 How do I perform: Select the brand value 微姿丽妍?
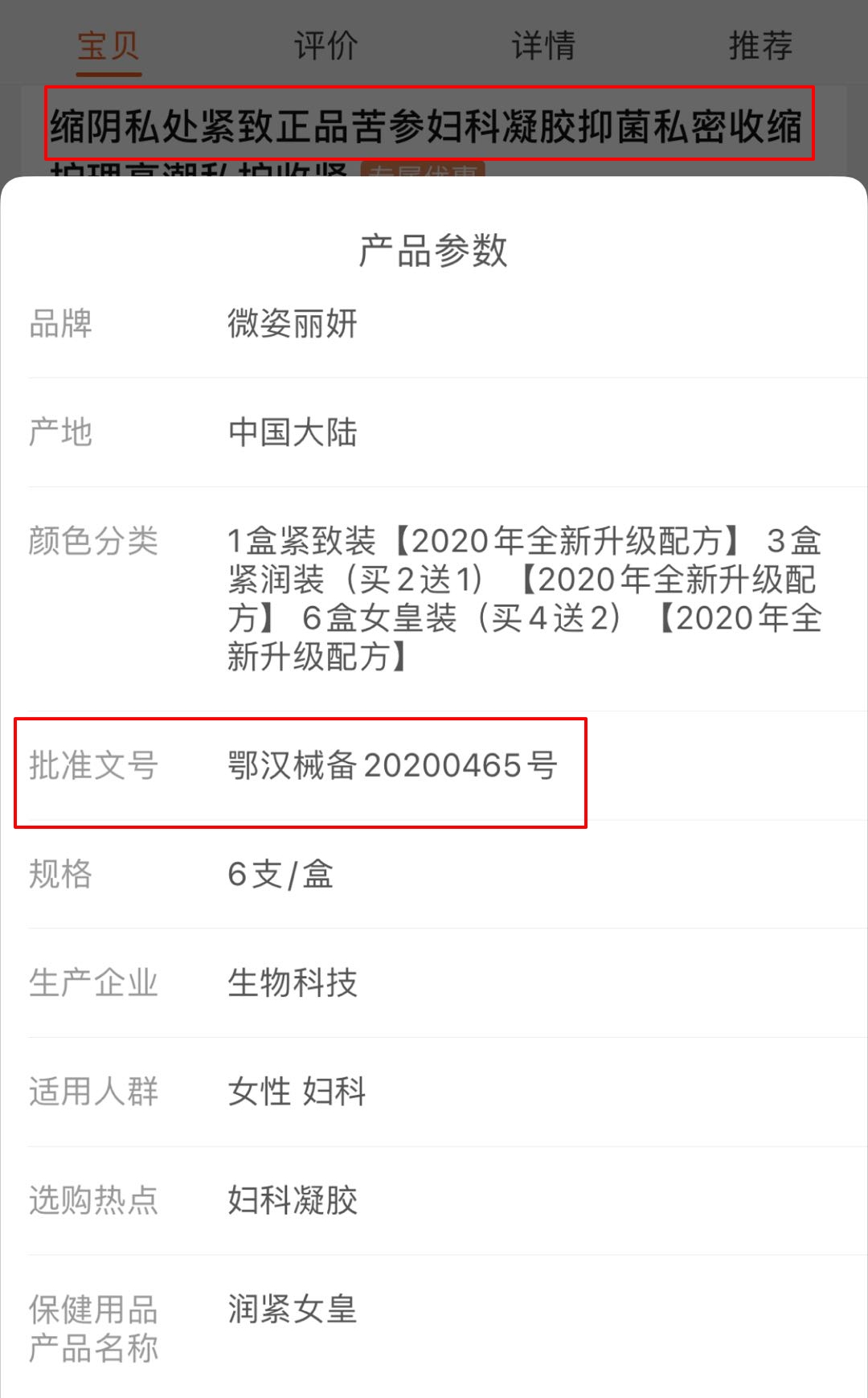(293, 324)
